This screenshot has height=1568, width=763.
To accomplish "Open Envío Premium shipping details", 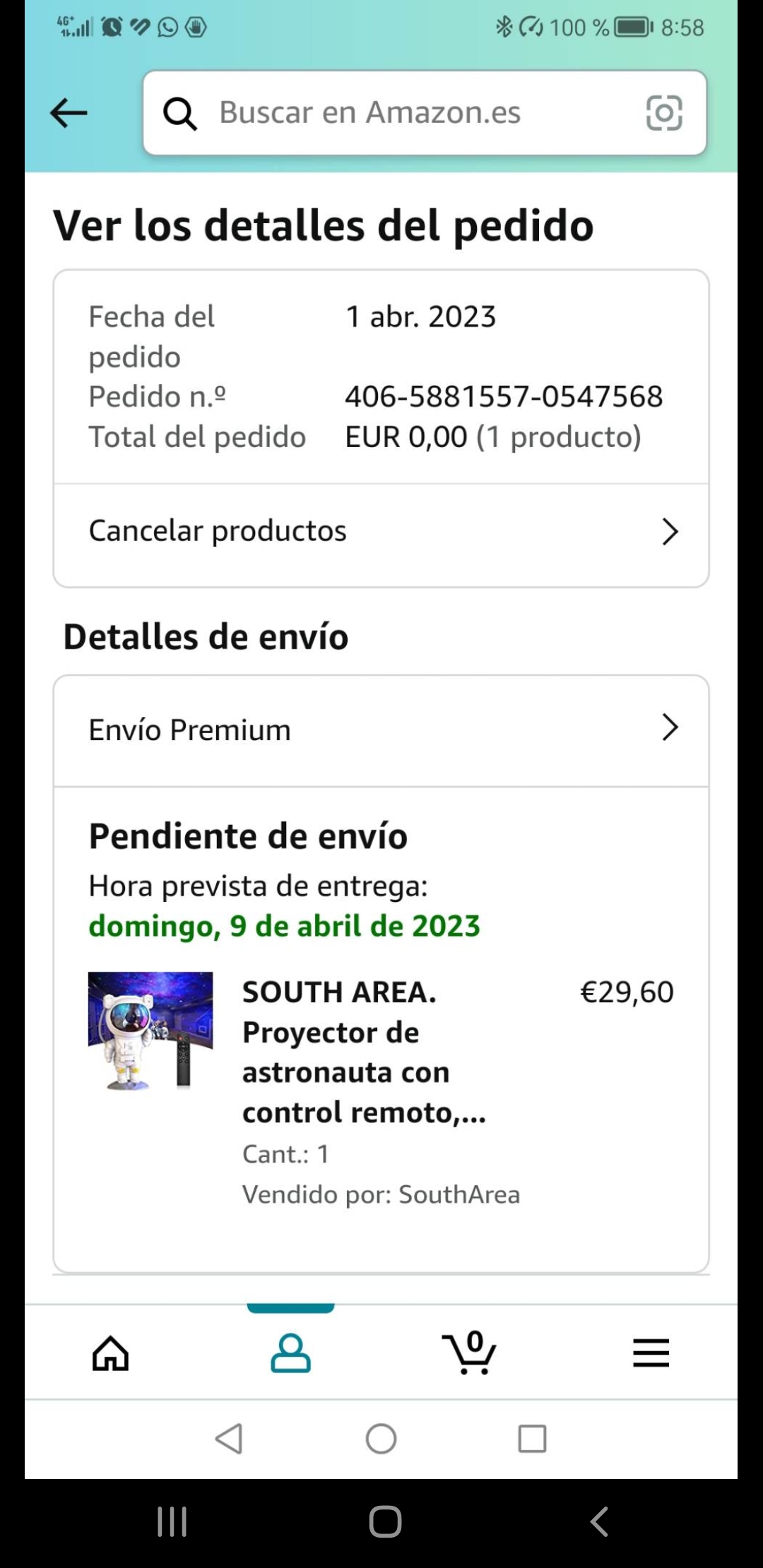I will (381, 730).
